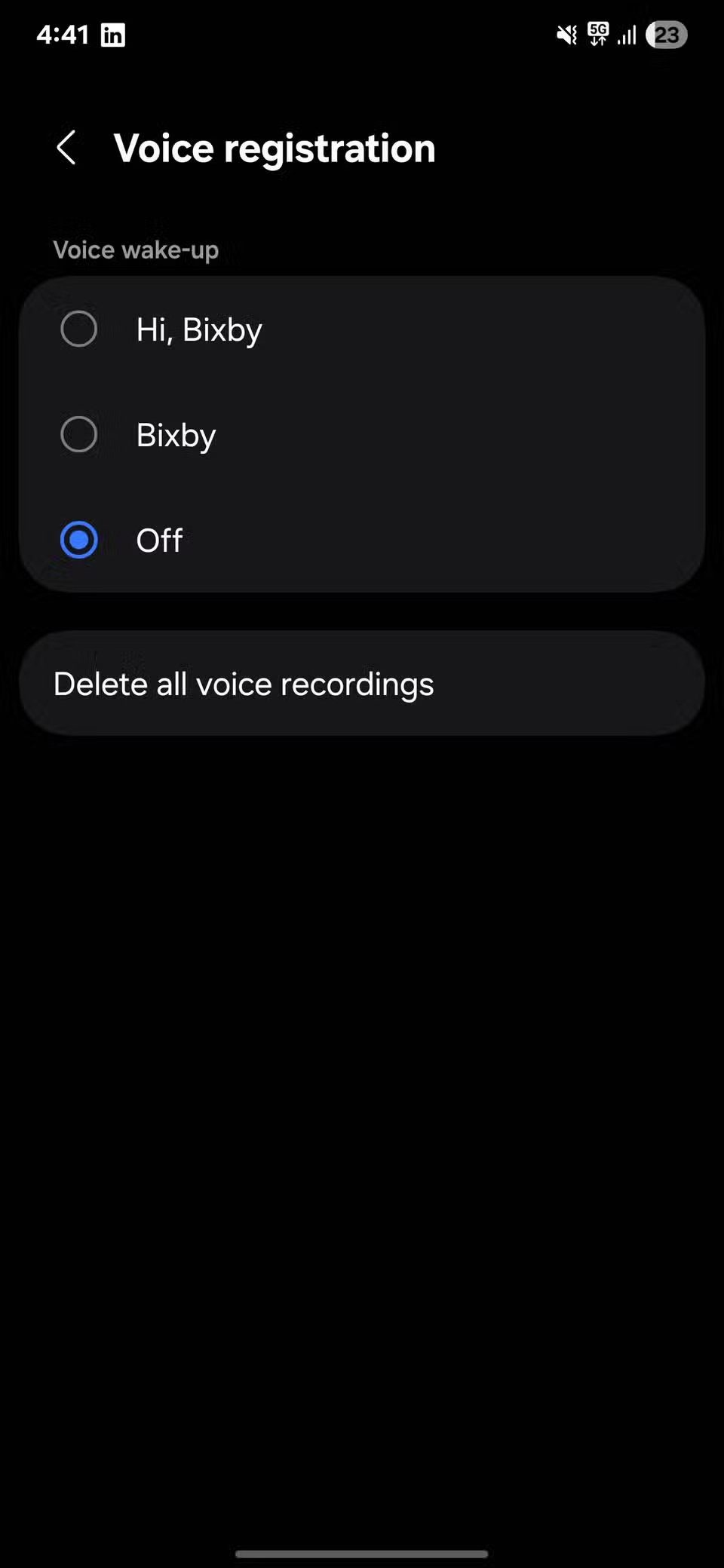The width and height of the screenshot is (724, 1568).
Task: Tap the 5G network indicator
Action: point(597,35)
